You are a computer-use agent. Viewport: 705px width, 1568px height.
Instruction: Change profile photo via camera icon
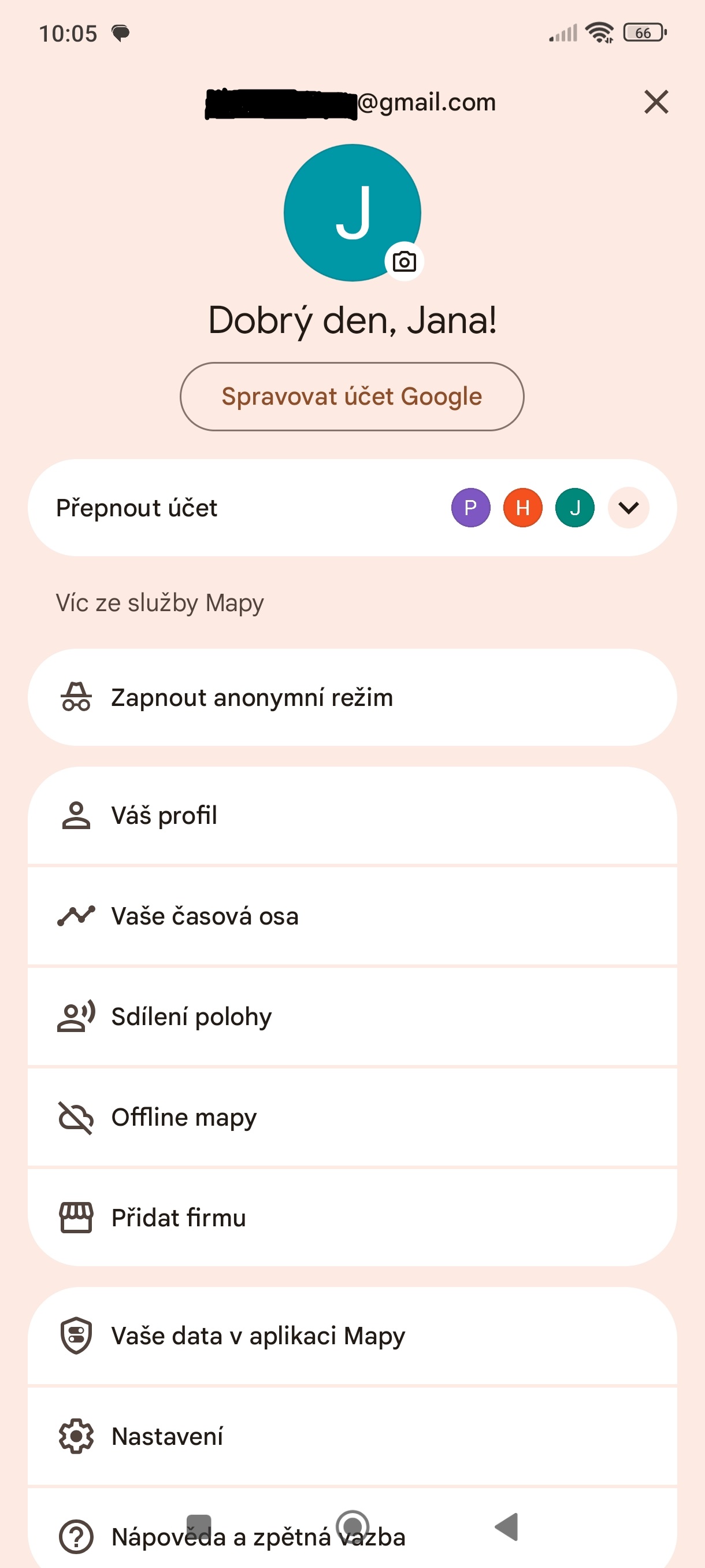tap(404, 262)
